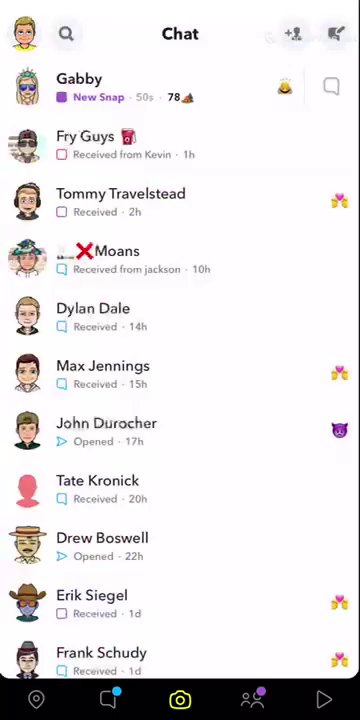The width and height of the screenshot is (360, 720).
Task: Open the Moans group chat
Action: pos(180,259)
